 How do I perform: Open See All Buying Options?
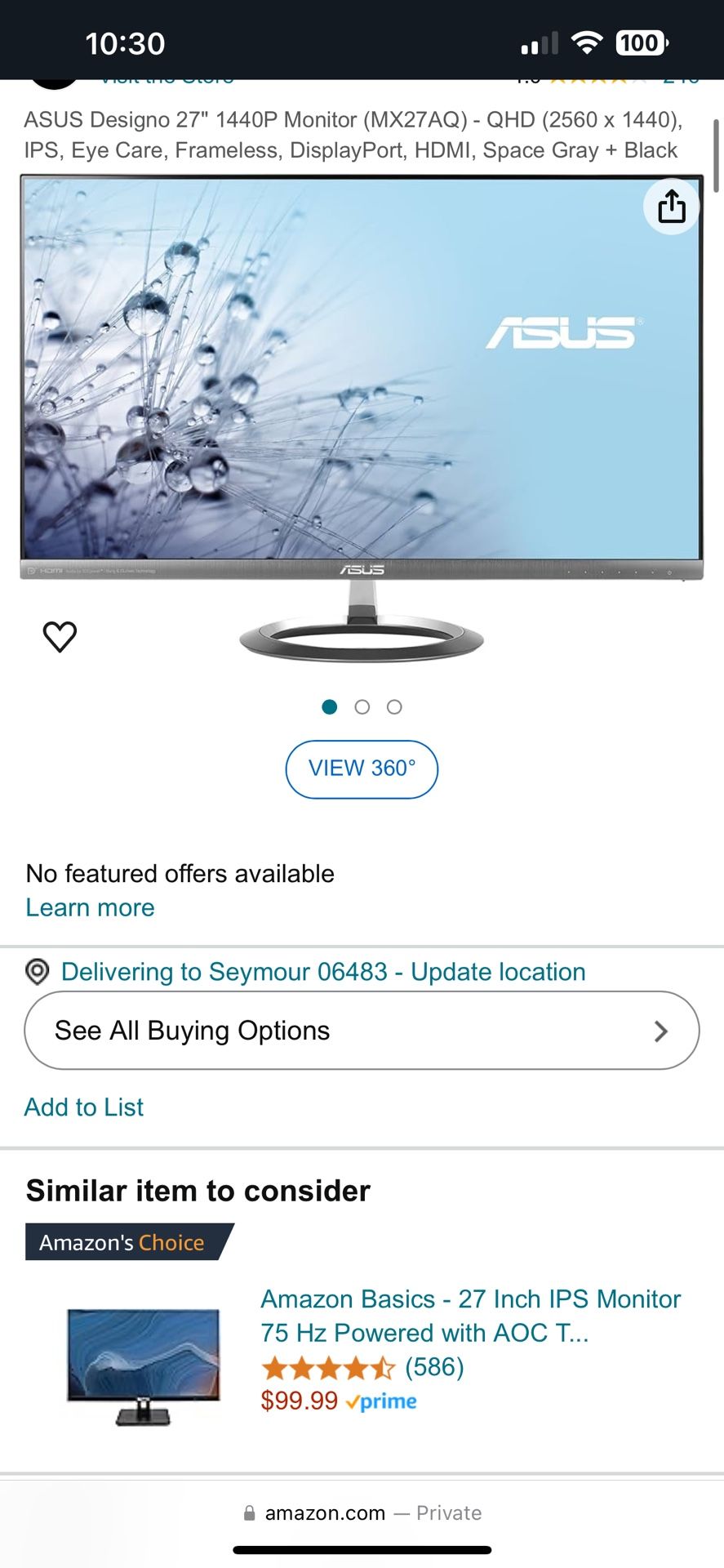[x=362, y=1031]
